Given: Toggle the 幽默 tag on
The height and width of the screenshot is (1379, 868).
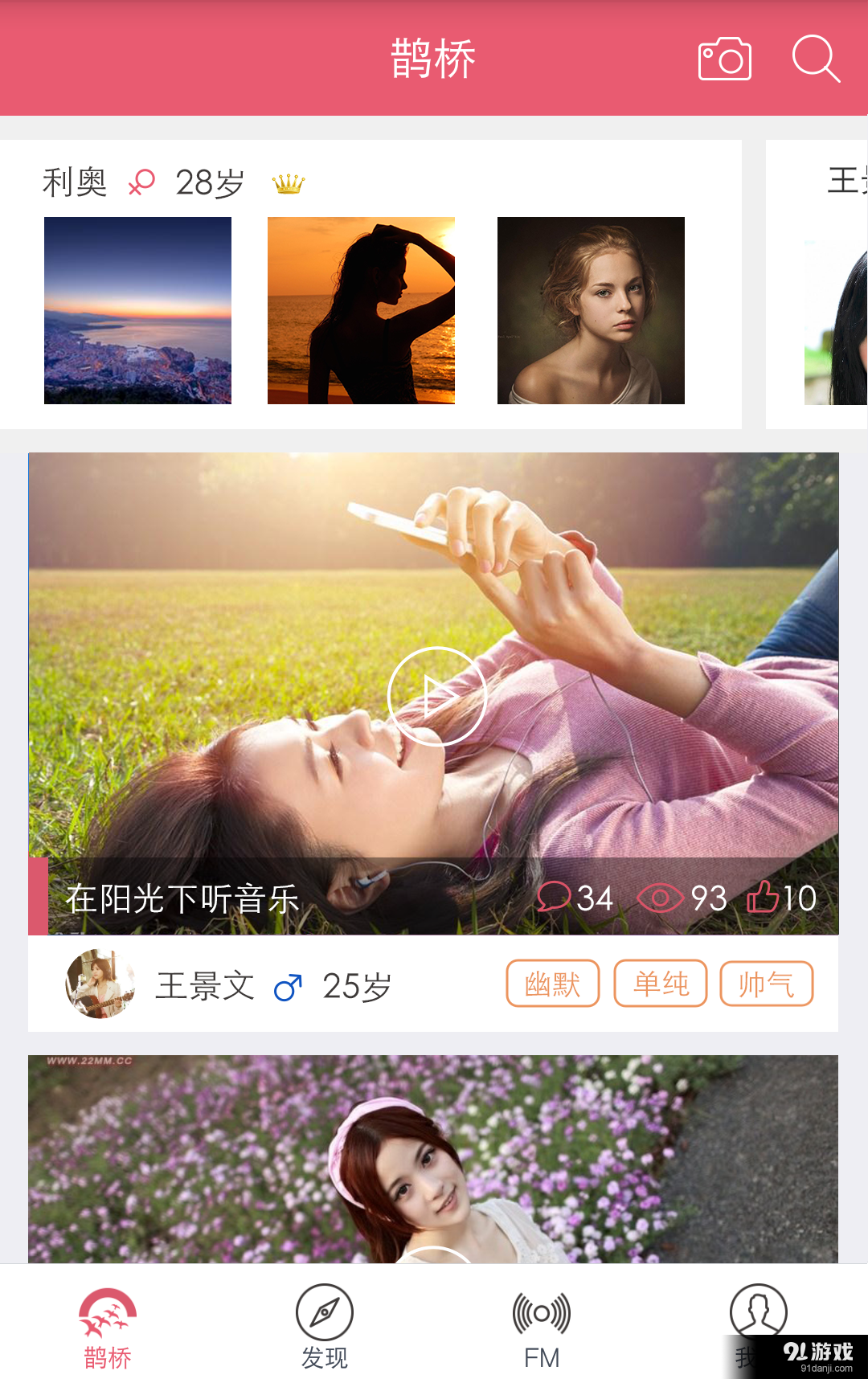Looking at the screenshot, I should pos(552,983).
